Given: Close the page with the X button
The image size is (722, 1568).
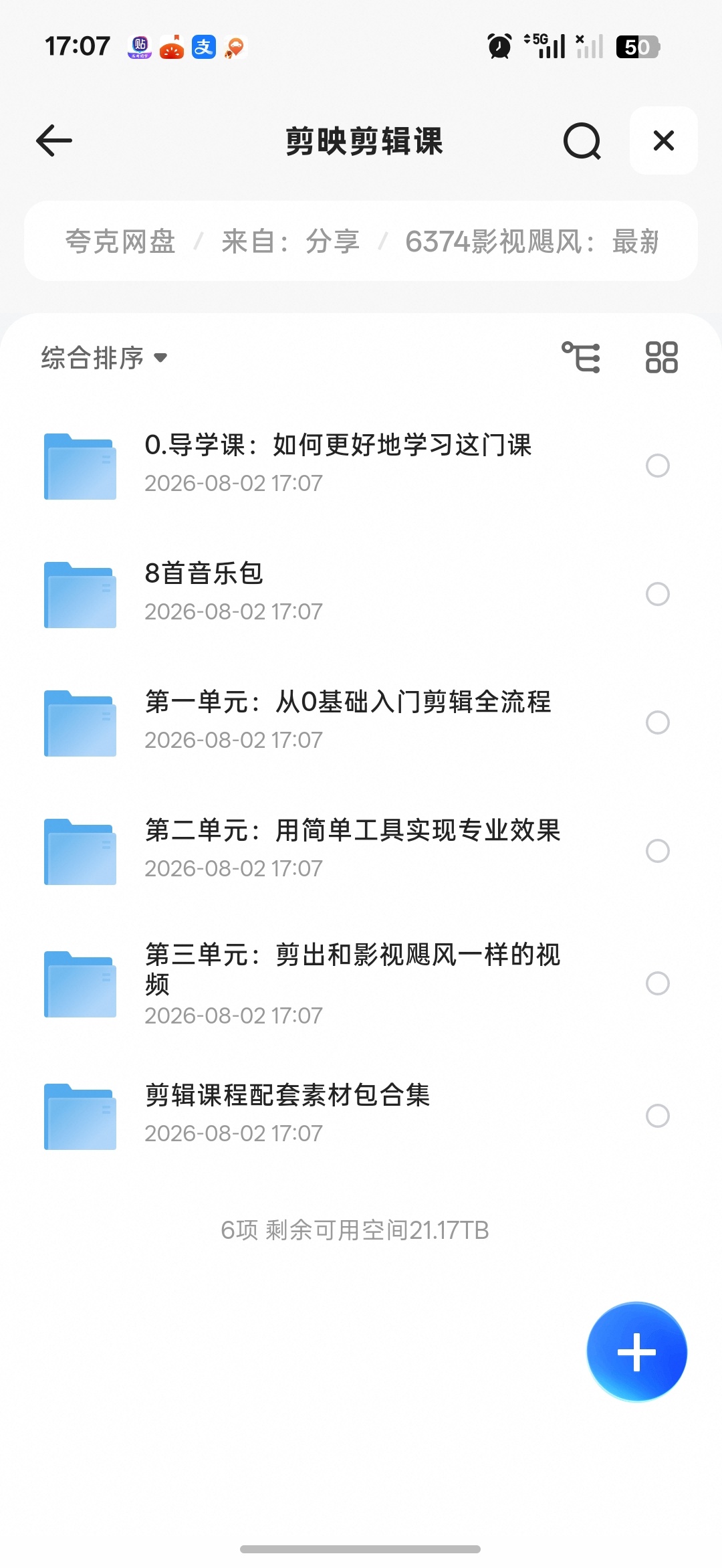Looking at the screenshot, I should coord(664,140).
